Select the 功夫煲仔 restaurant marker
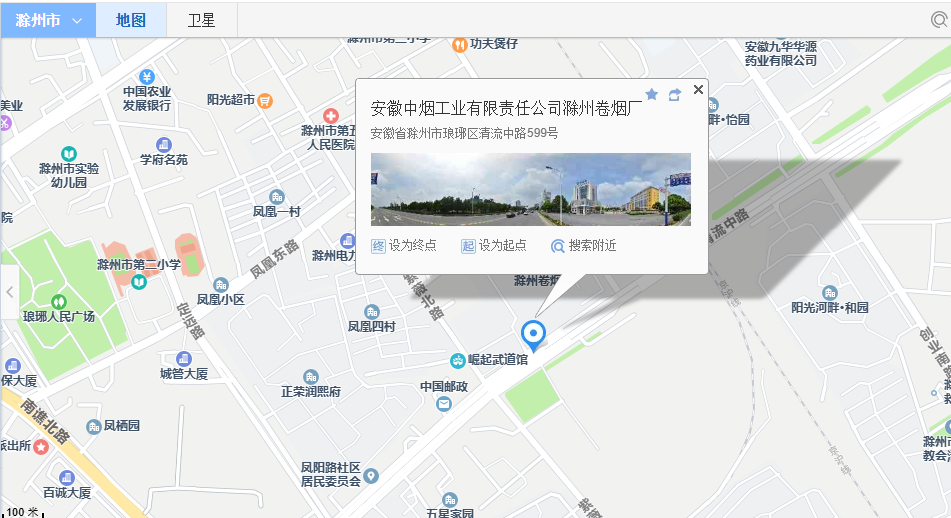 tap(459, 44)
